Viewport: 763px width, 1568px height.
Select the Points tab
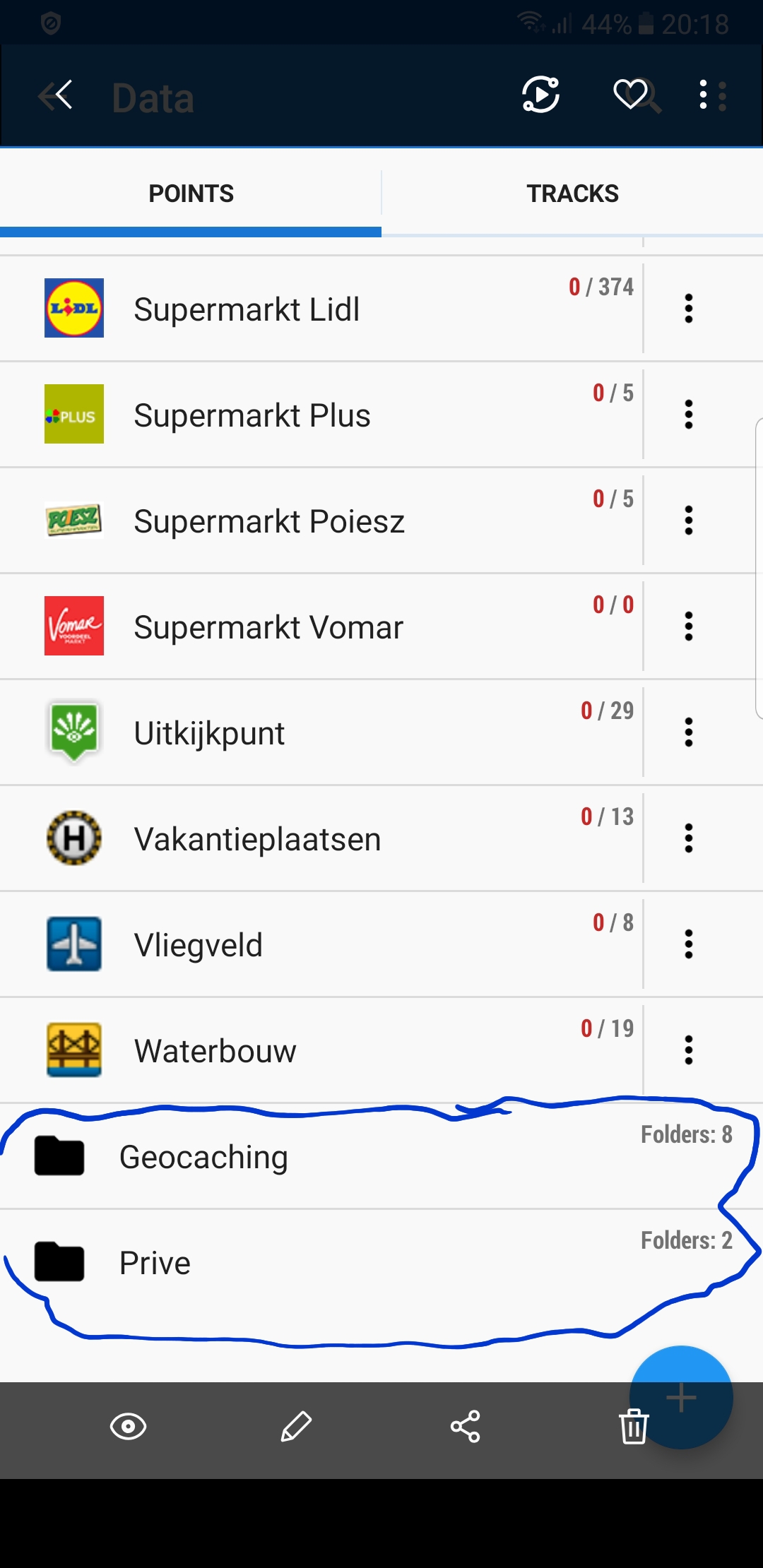[191, 194]
